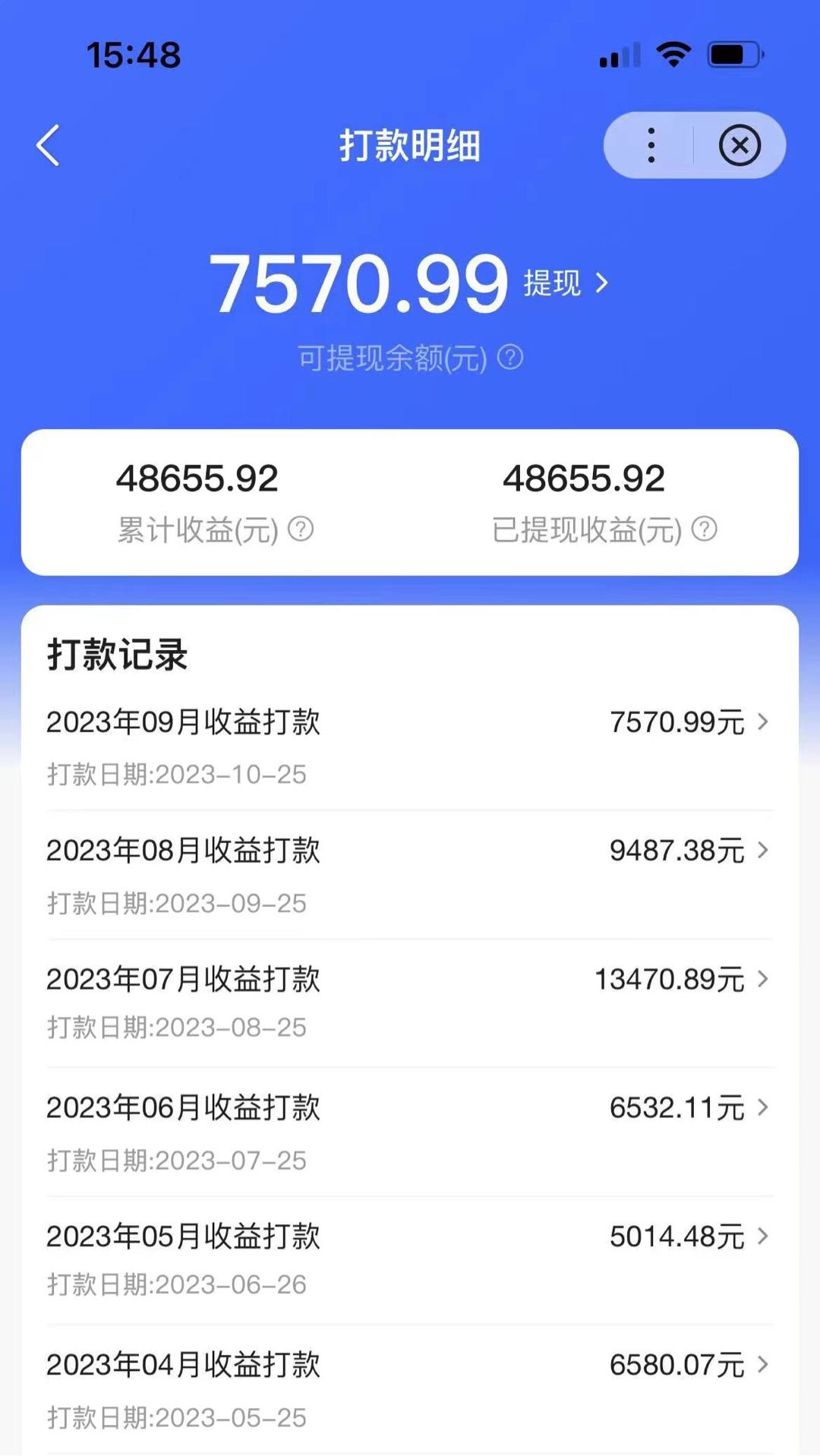Open the 2023年04月收益打款 record
Viewport: 820px width, 1456px height.
click(x=410, y=1389)
